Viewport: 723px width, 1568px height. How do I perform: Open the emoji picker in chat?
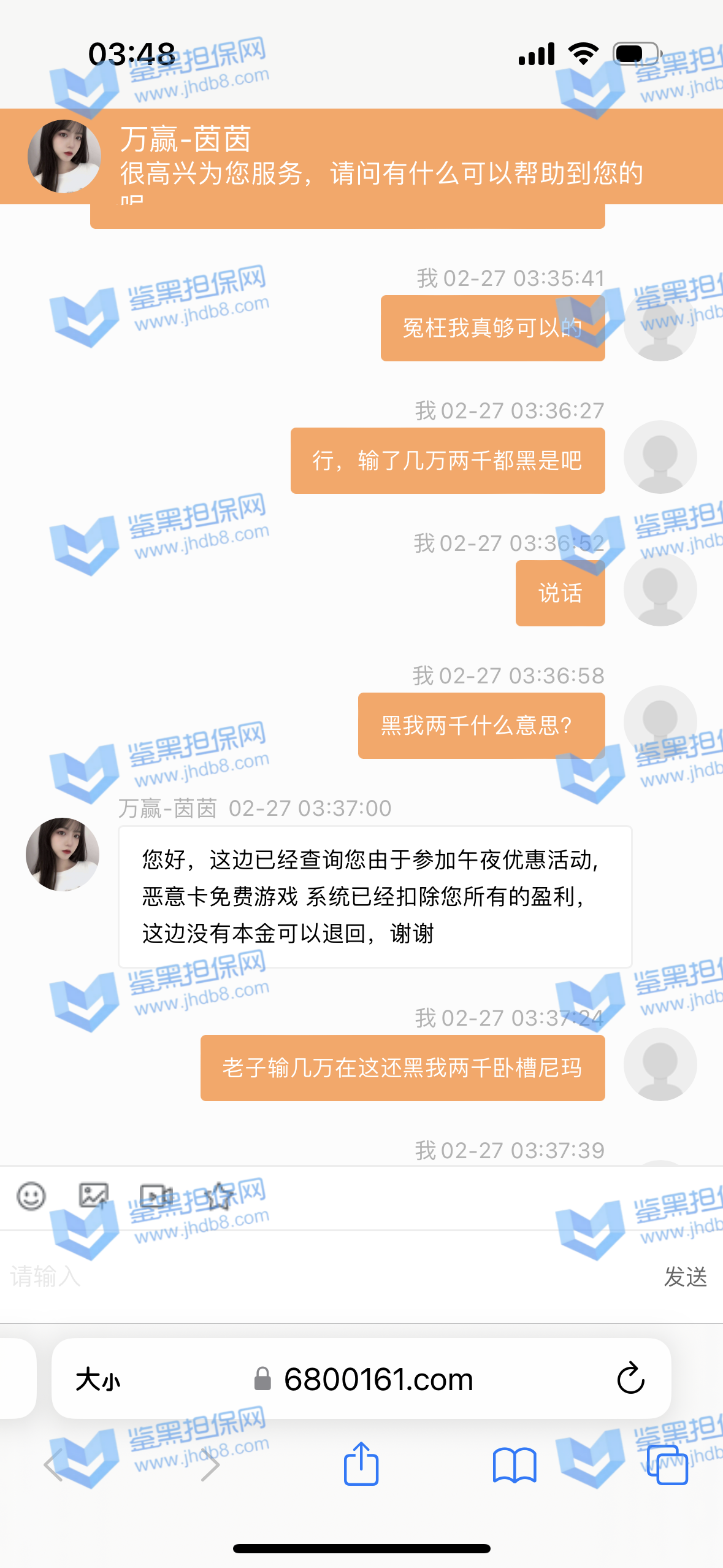click(31, 1196)
